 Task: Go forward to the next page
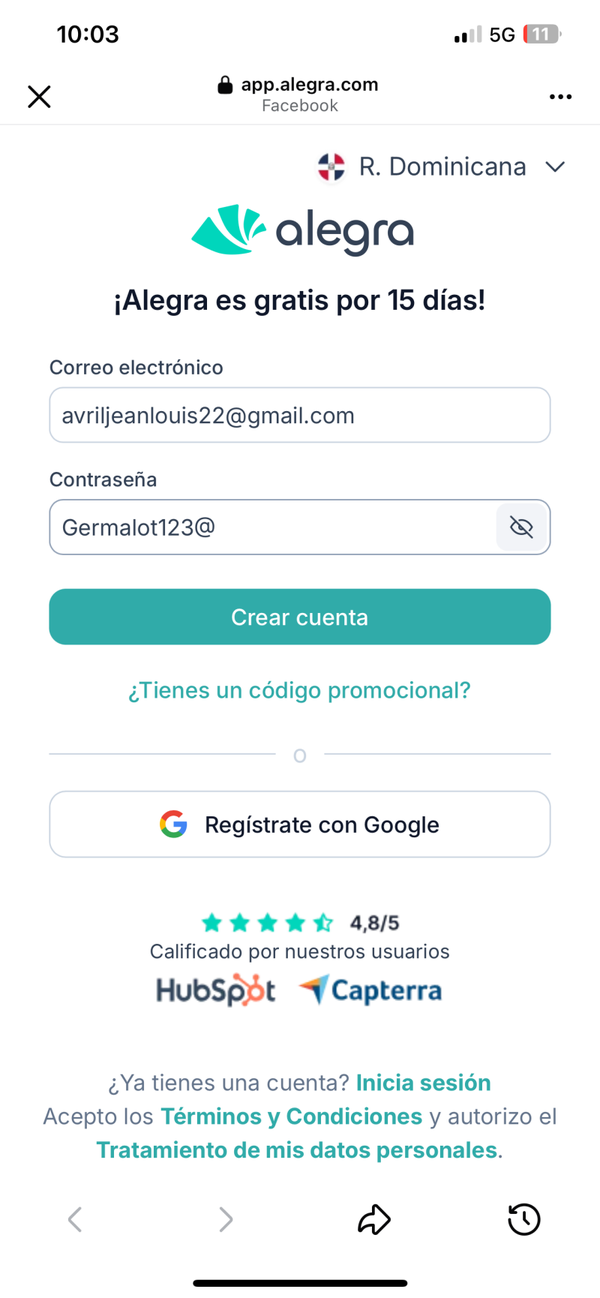226,1218
